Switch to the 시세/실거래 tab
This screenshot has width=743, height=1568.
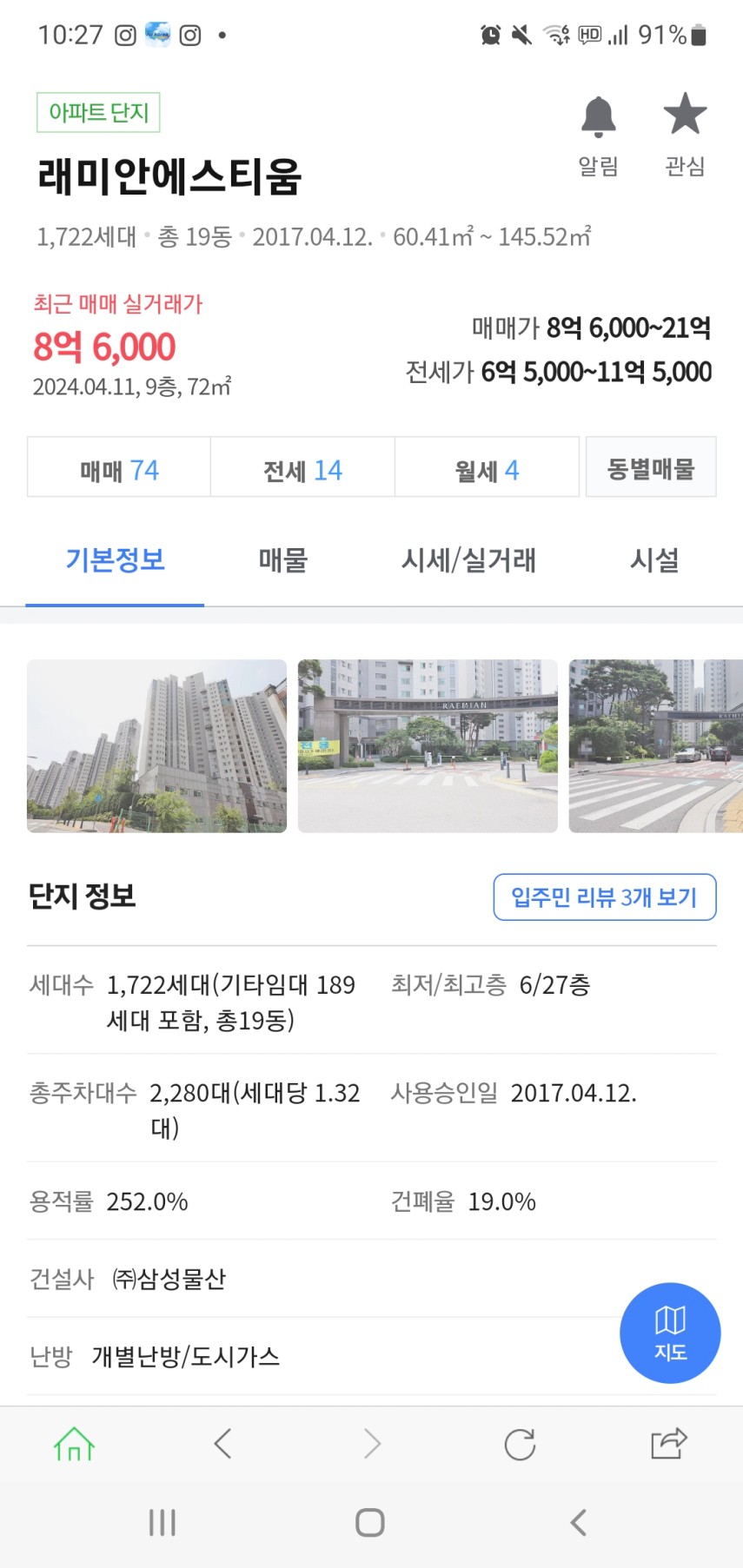468,560
